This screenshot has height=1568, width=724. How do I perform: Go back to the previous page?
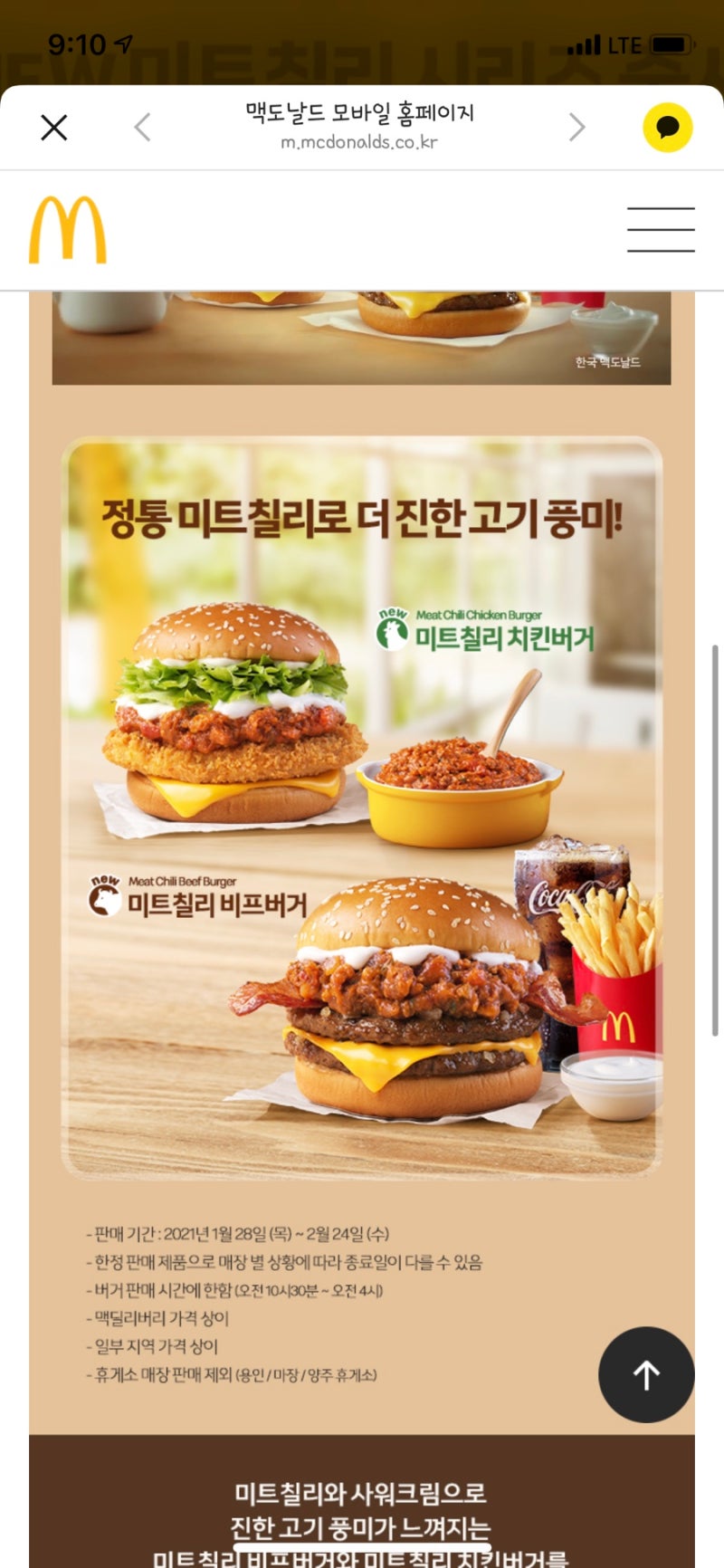coord(142,128)
